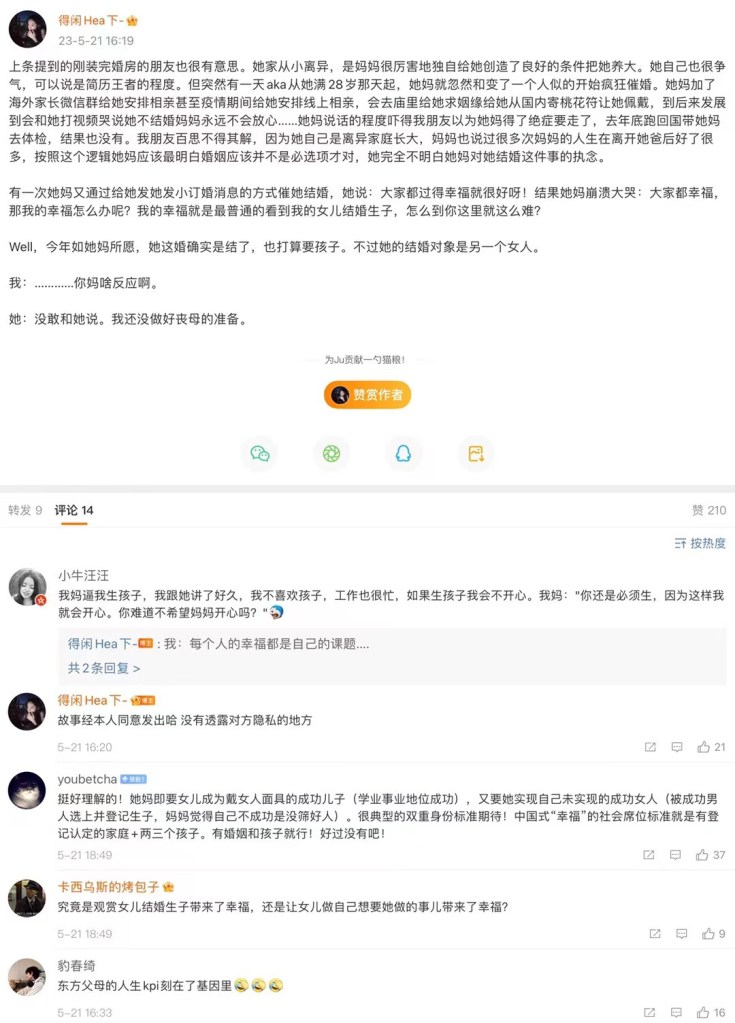Screen dimensions: 735x1023
Task: Share the post to WeChat Moments
Action: [x=331, y=454]
